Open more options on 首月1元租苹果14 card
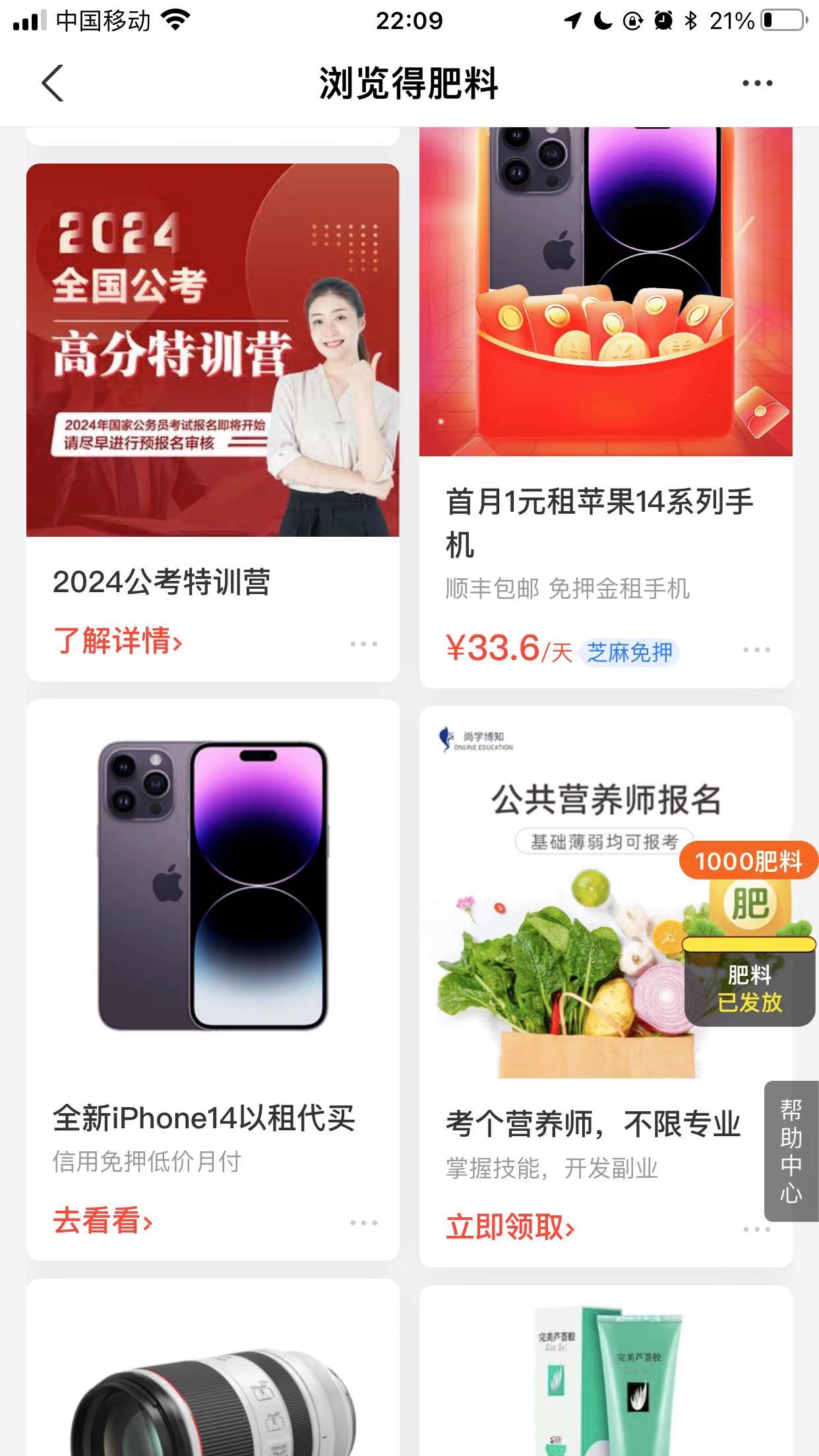Image resolution: width=819 pixels, height=1456 pixels. pos(756,650)
